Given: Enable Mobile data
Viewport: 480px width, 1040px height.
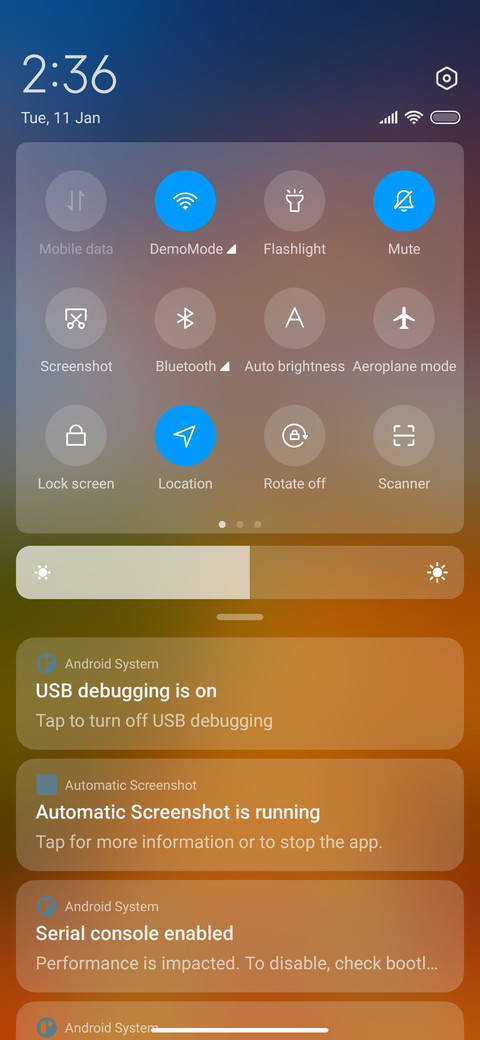Looking at the screenshot, I should (76, 201).
